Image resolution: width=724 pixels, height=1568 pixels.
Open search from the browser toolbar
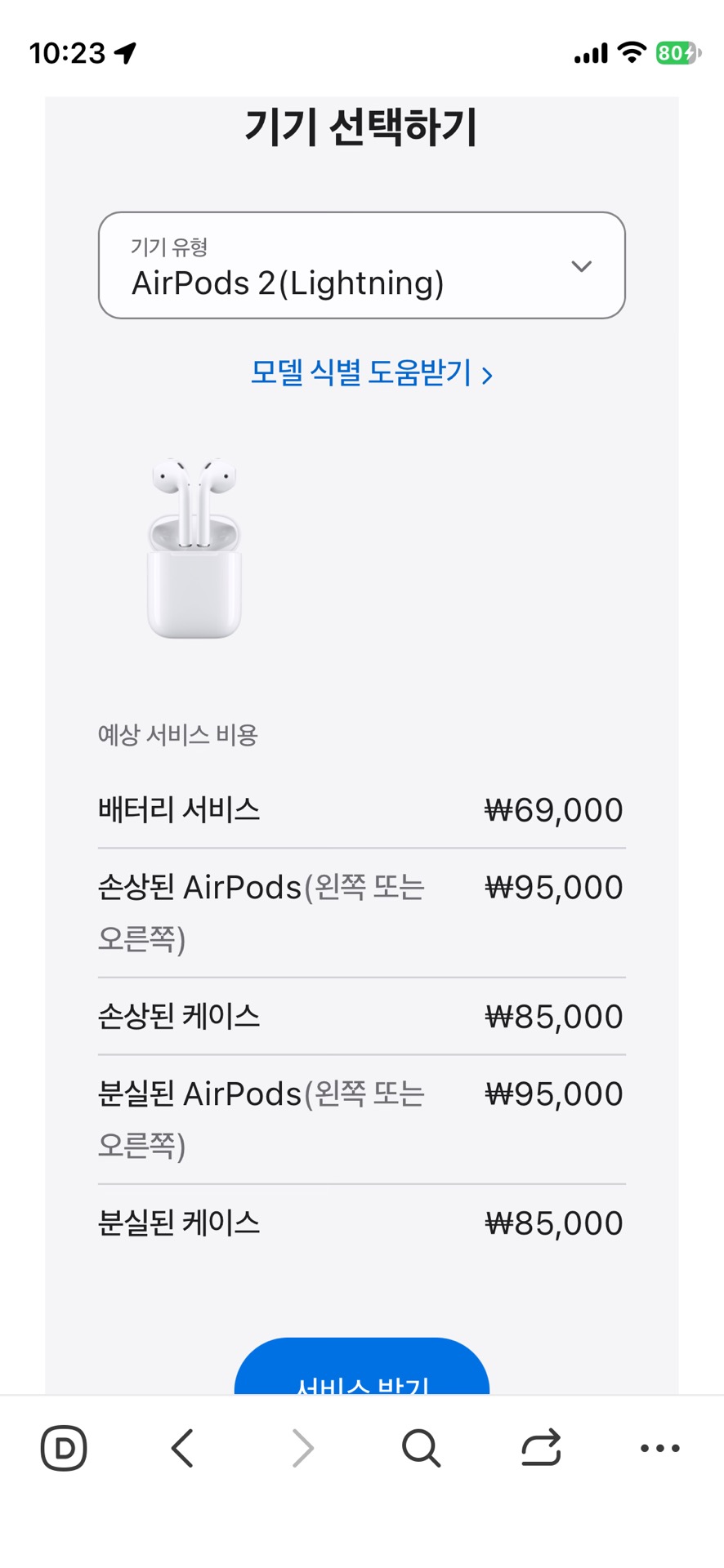422,1448
